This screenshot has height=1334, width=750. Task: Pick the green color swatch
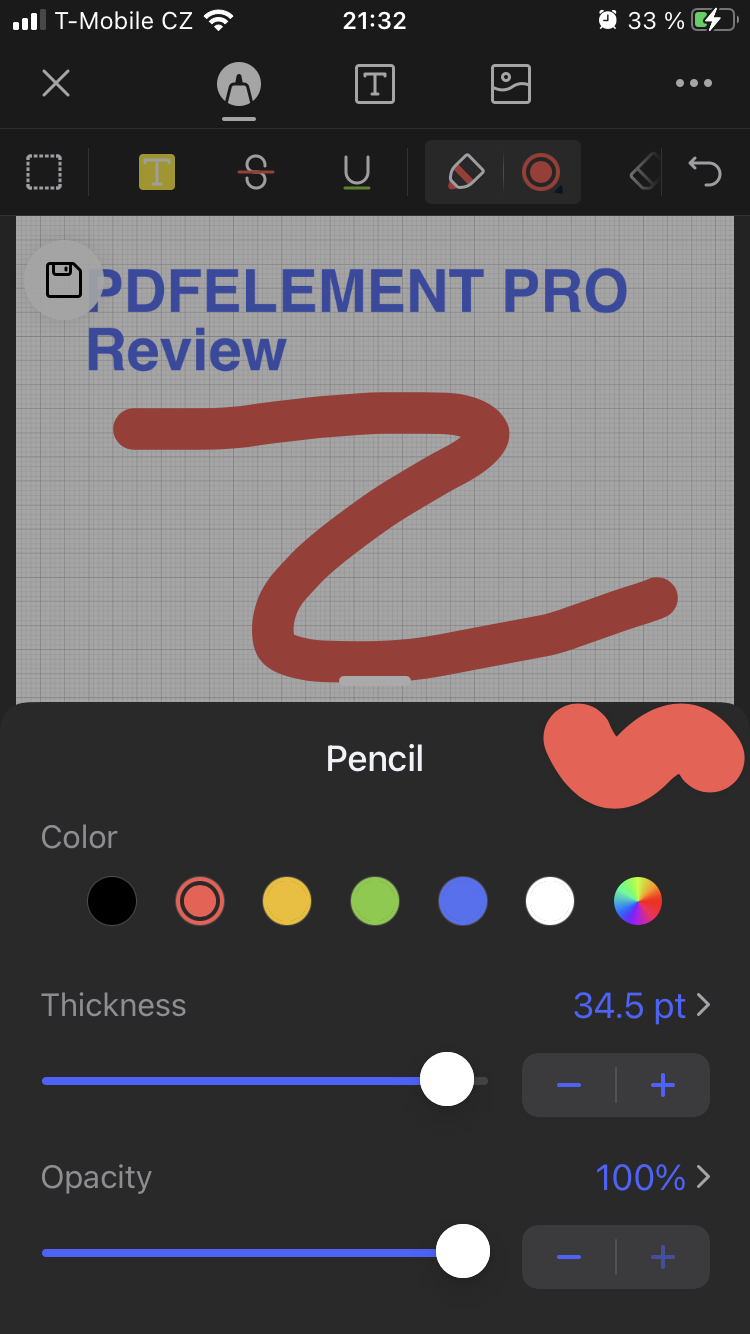(x=375, y=901)
